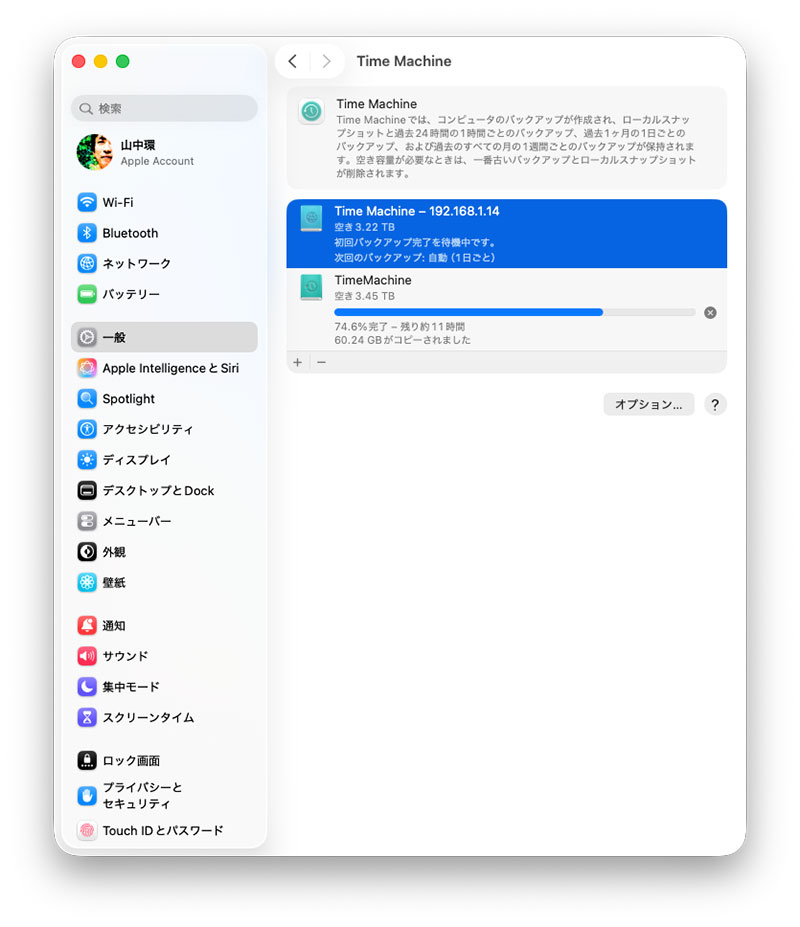The image size is (800, 927).
Task: Go back with the toolbar arrow
Action: tap(292, 61)
